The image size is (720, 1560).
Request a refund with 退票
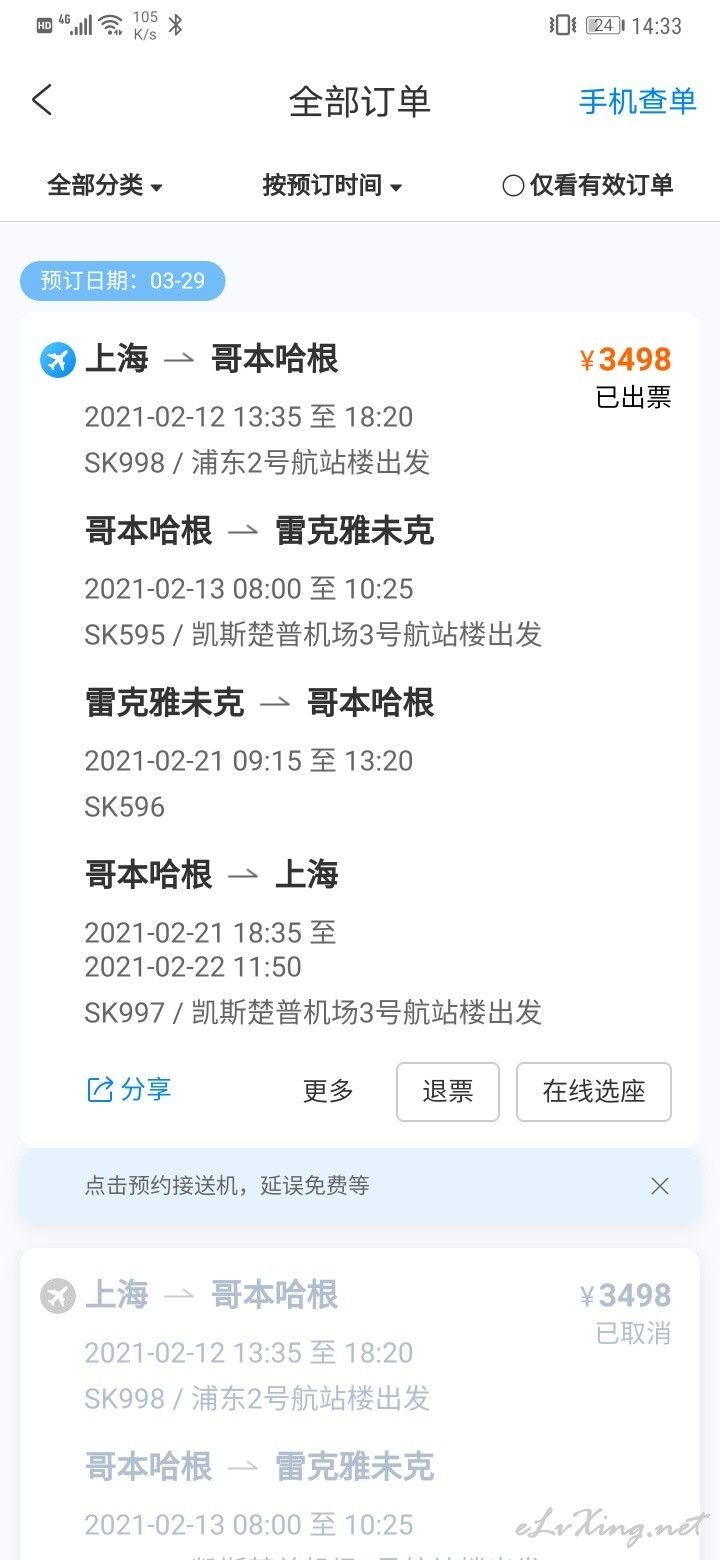(x=448, y=1091)
